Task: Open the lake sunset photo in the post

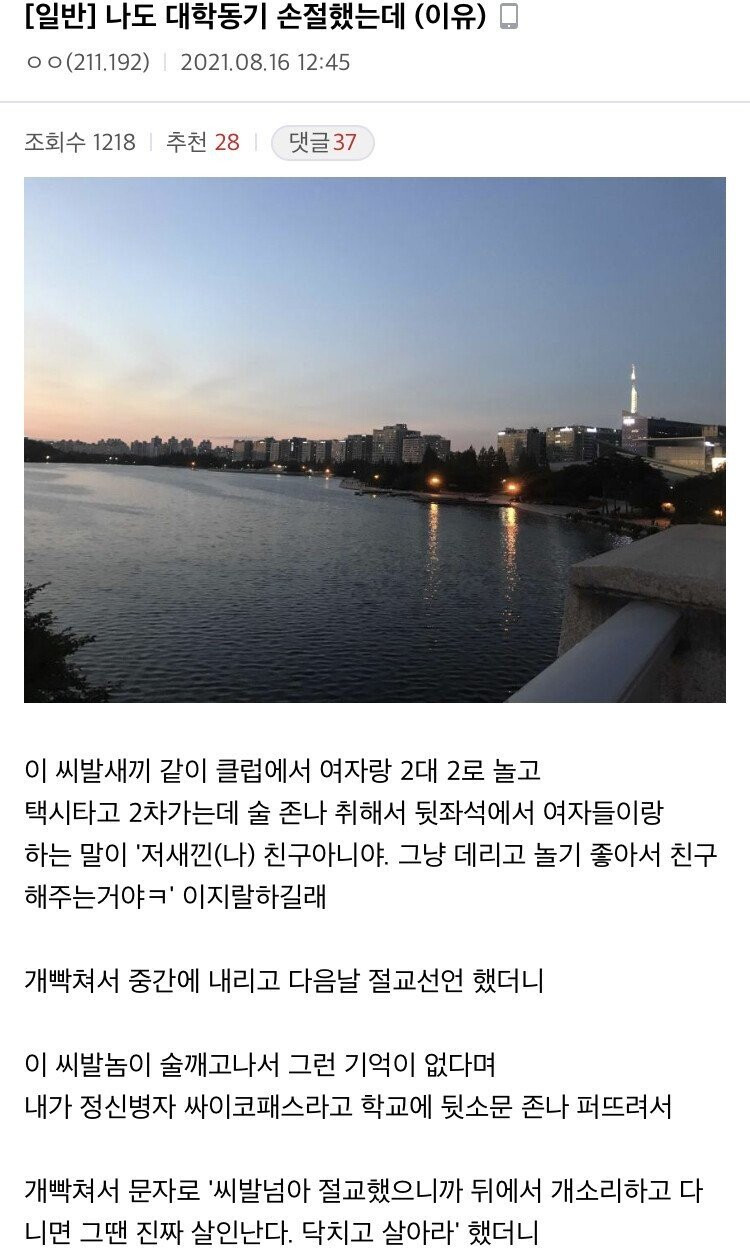Action: click(x=375, y=440)
